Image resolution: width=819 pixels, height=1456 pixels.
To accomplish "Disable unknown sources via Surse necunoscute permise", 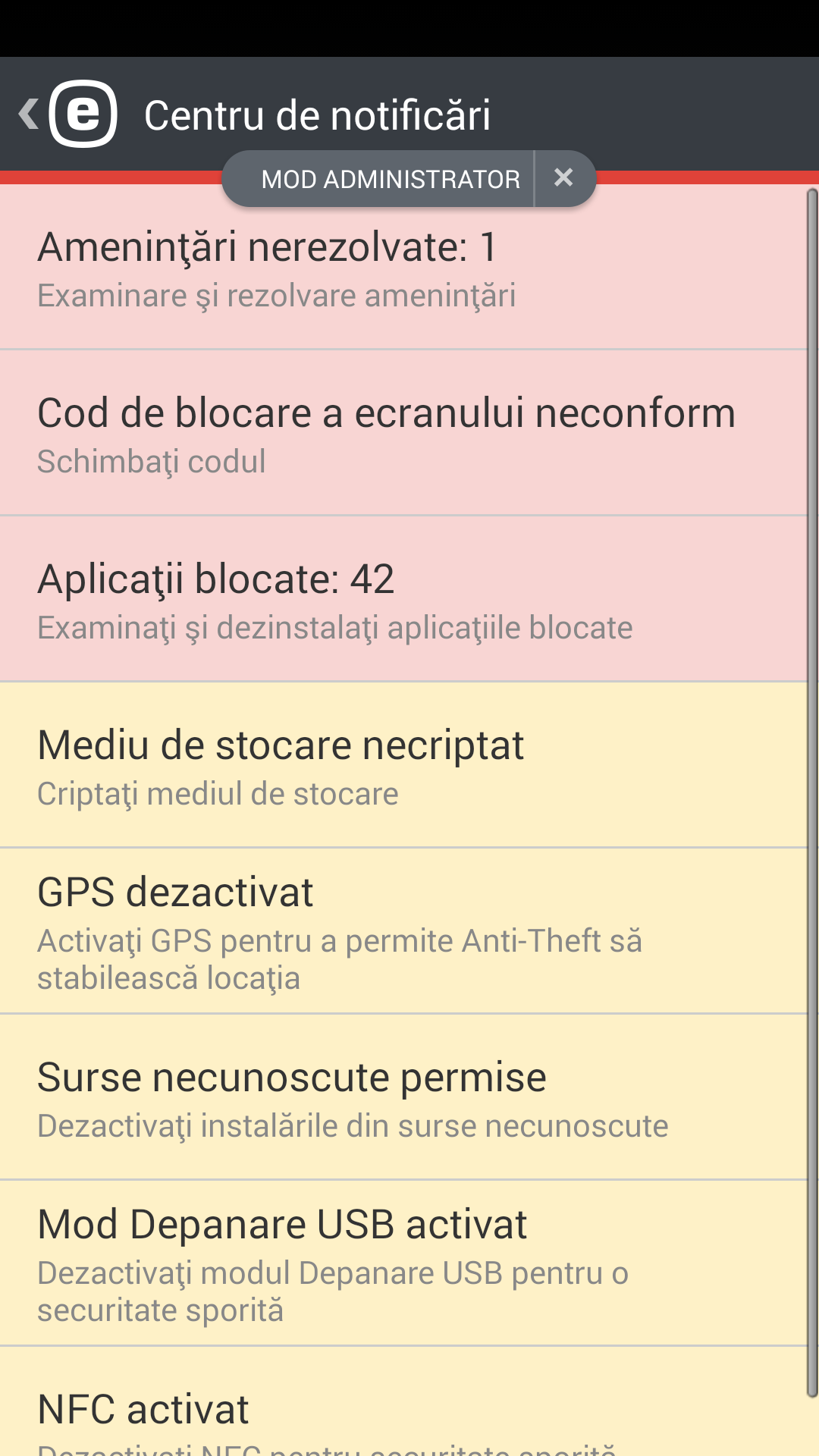I will pyautogui.click(x=292, y=1075).
